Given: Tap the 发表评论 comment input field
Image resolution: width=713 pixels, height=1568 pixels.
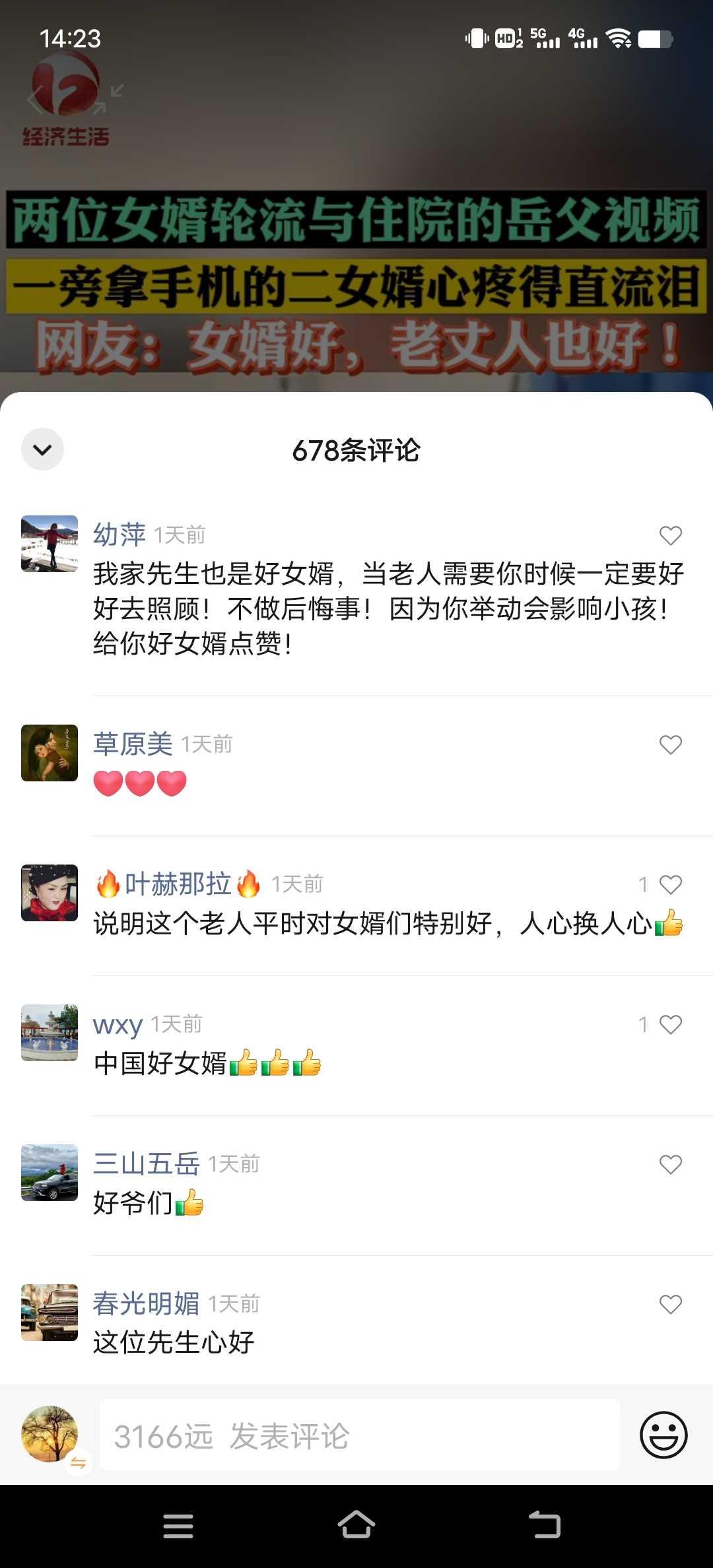Looking at the screenshot, I should coord(360,1435).
